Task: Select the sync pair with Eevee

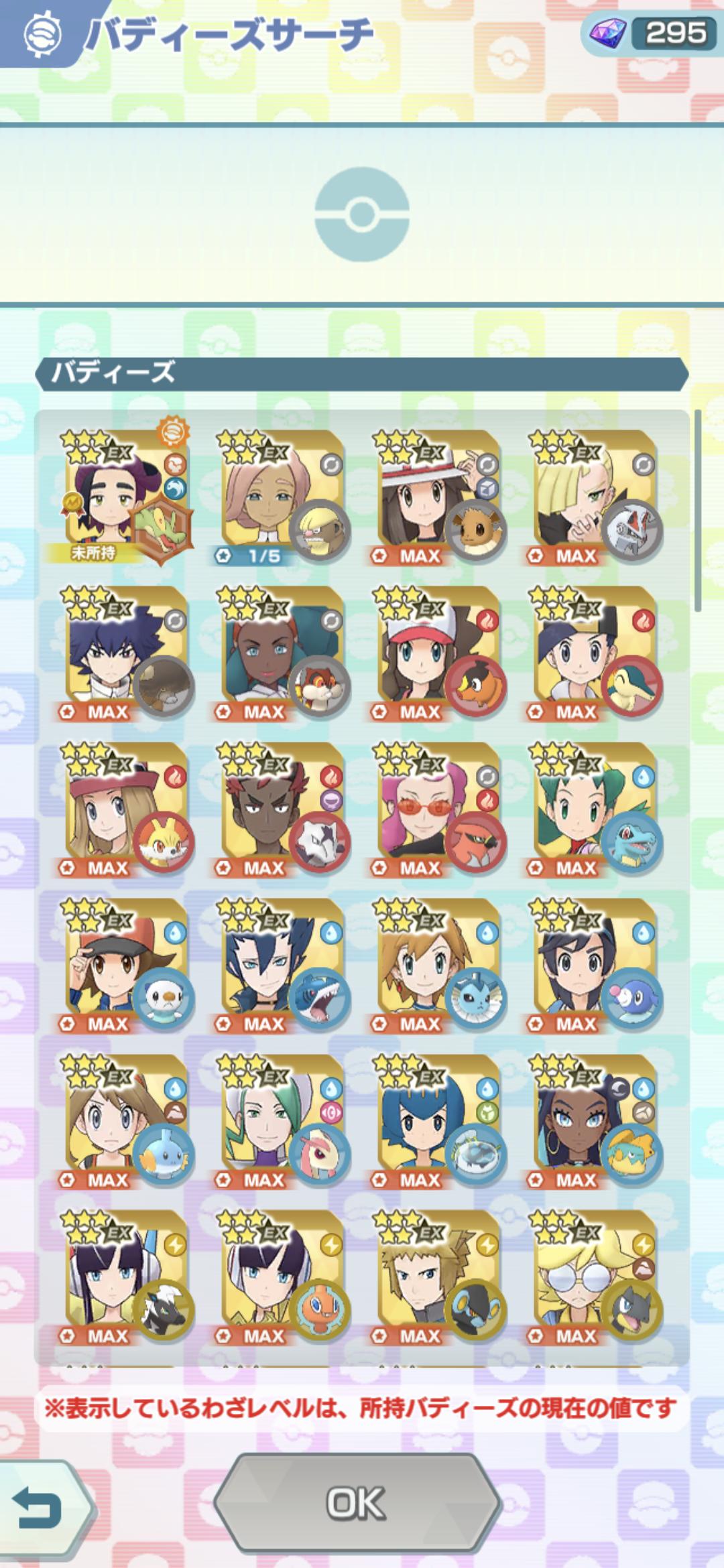Action: click(438, 497)
